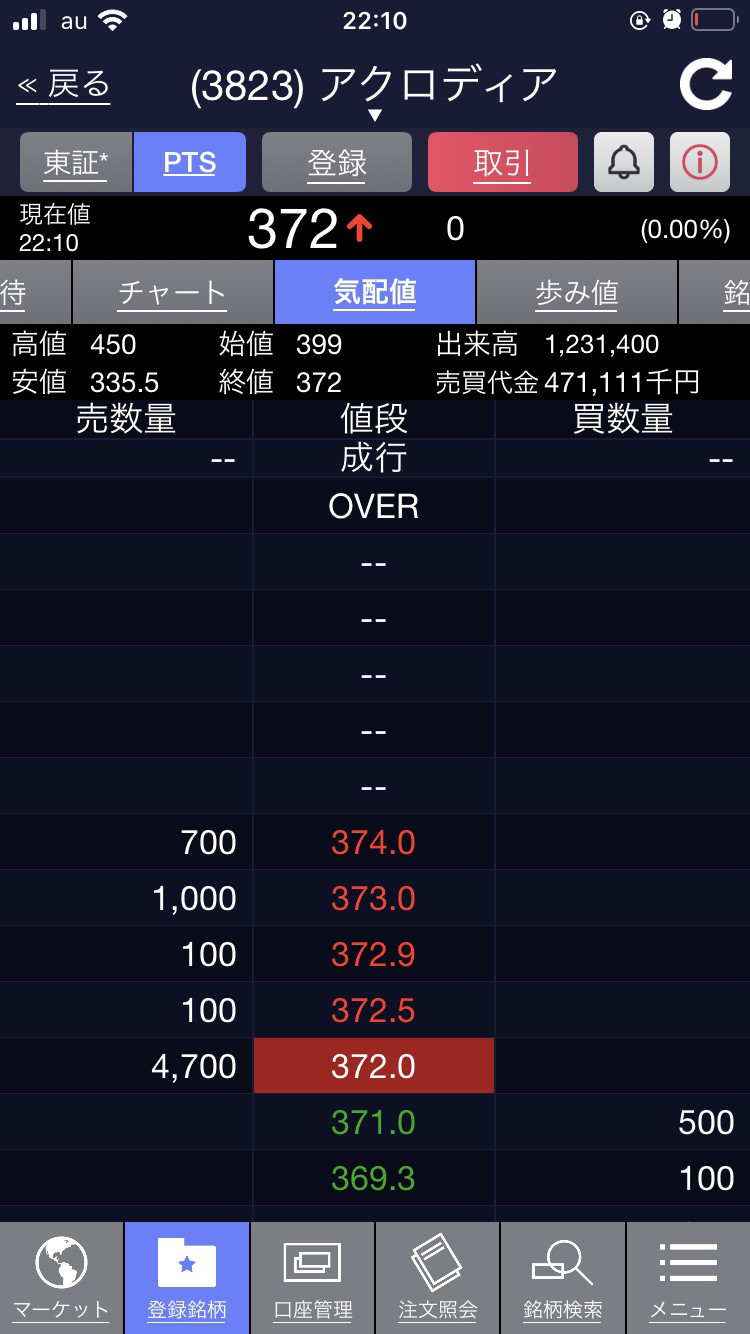Select the PTS market
The width and height of the screenshot is (750, 1334).
[x=189, y=162]
